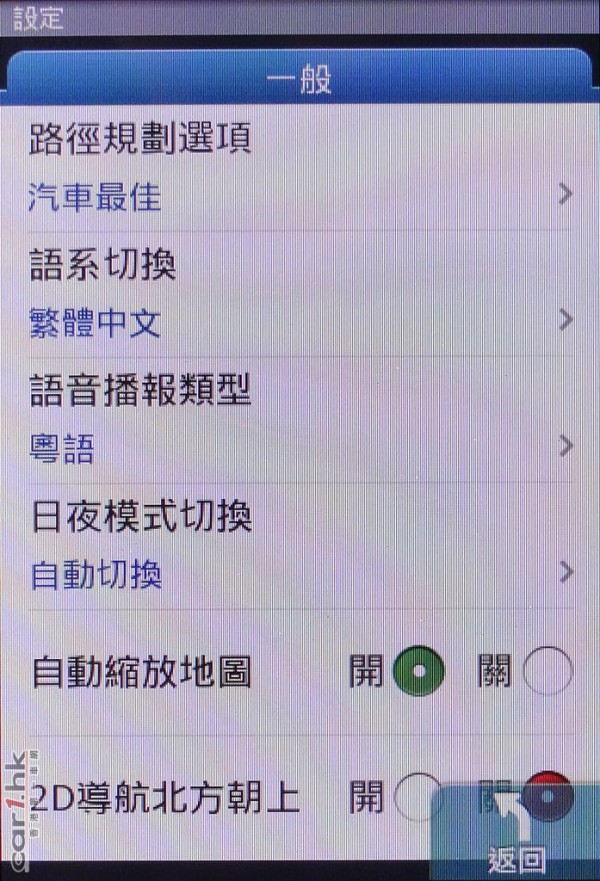Select 開 for 自動縮放地圖
This screenshot has height=881, width=600.
pyautogui.click(x=418, y=673)
